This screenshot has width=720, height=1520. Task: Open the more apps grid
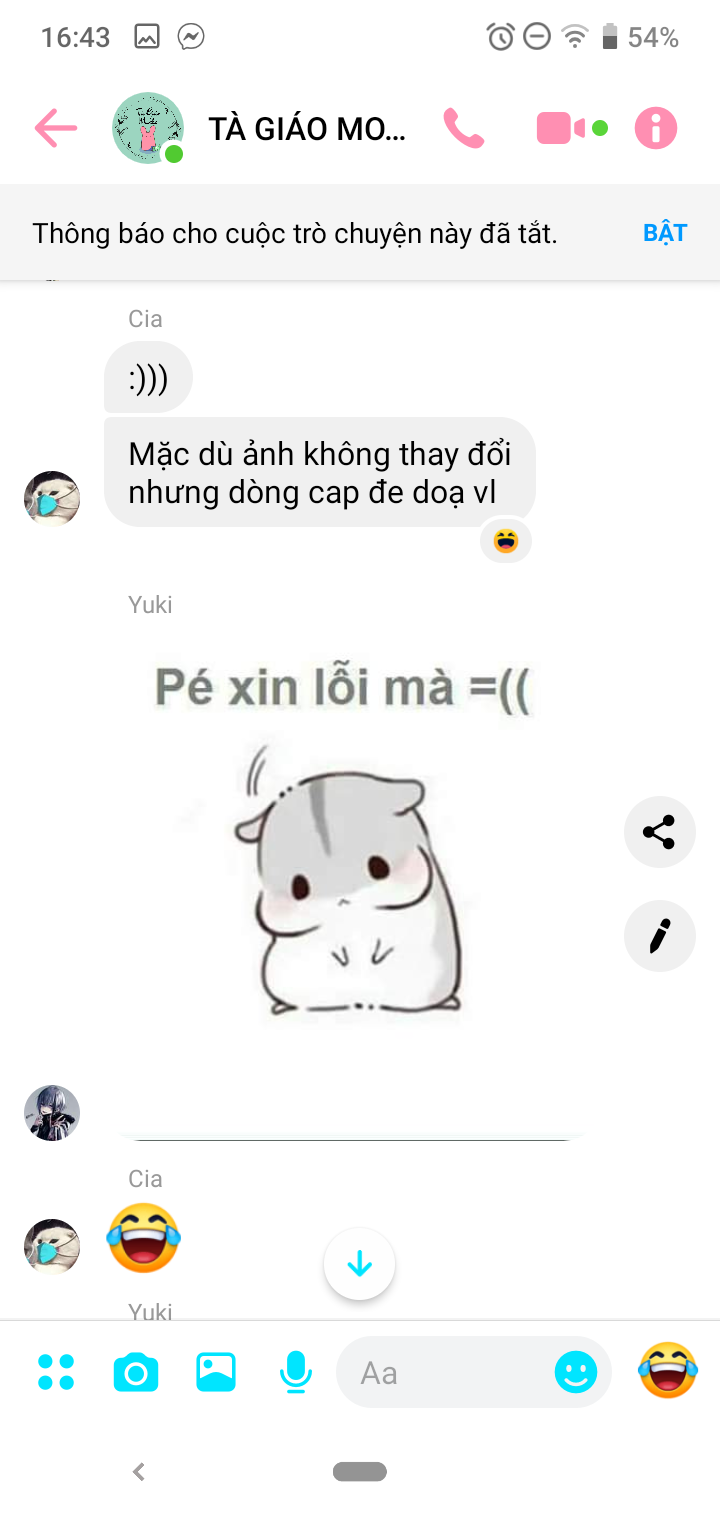click(56, 1372)
